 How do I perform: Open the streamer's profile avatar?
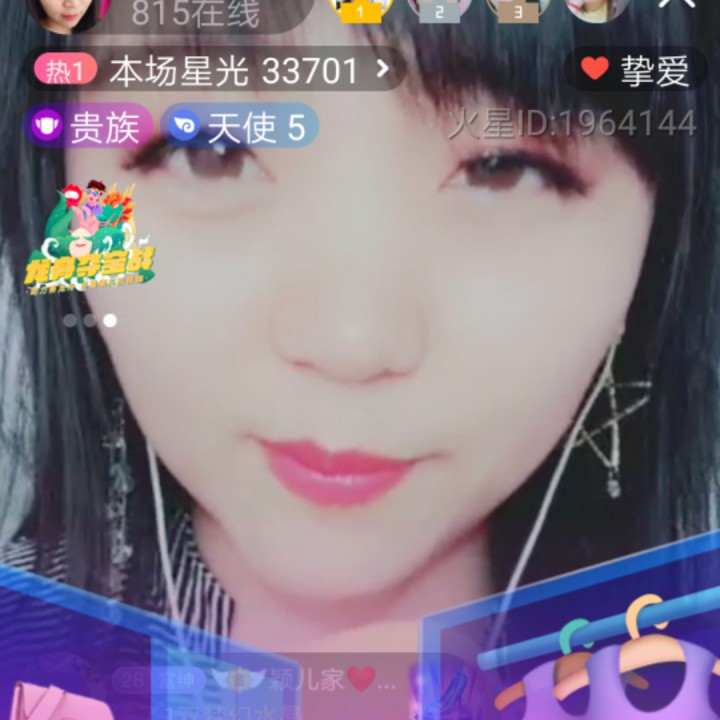(x=67, y=10)
